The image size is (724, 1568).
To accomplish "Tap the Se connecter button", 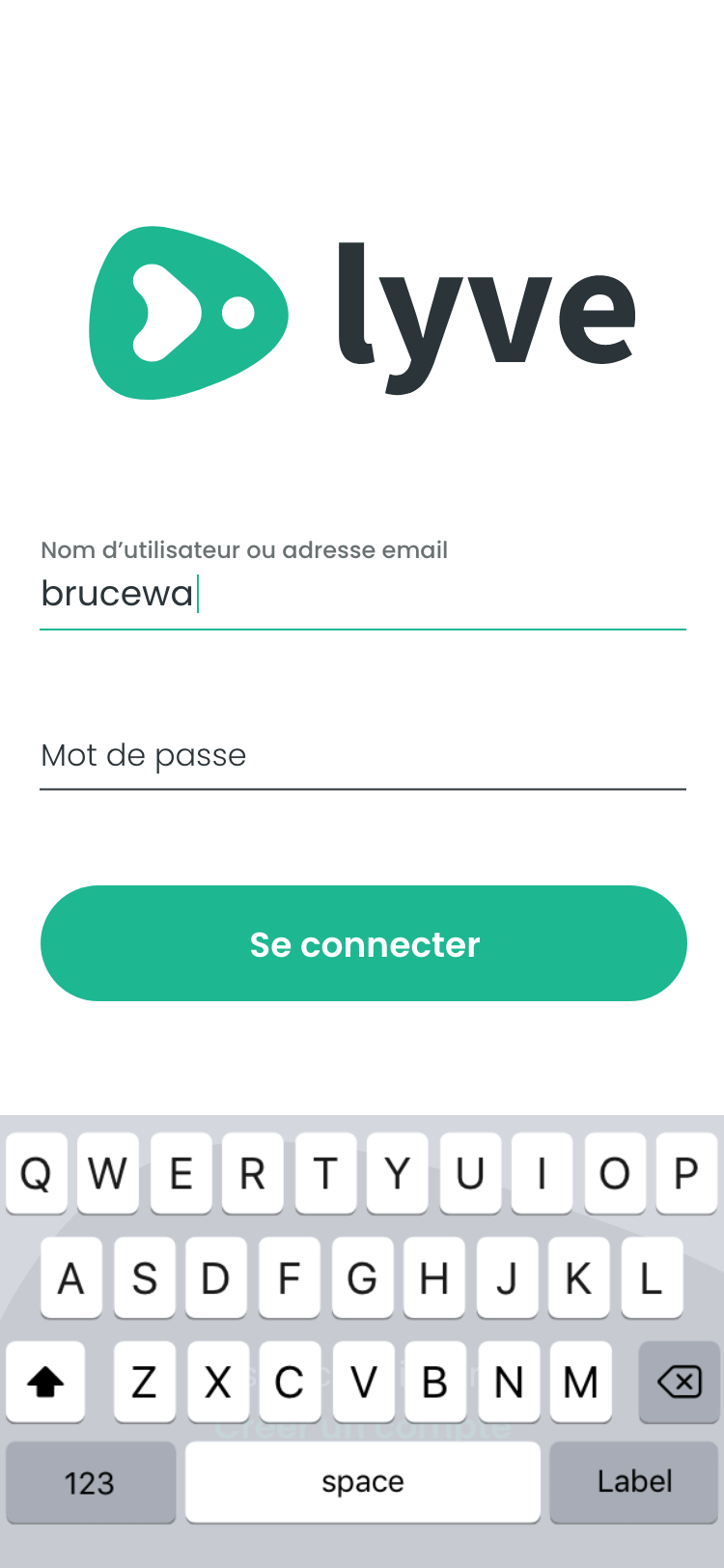I will (363, 943).
